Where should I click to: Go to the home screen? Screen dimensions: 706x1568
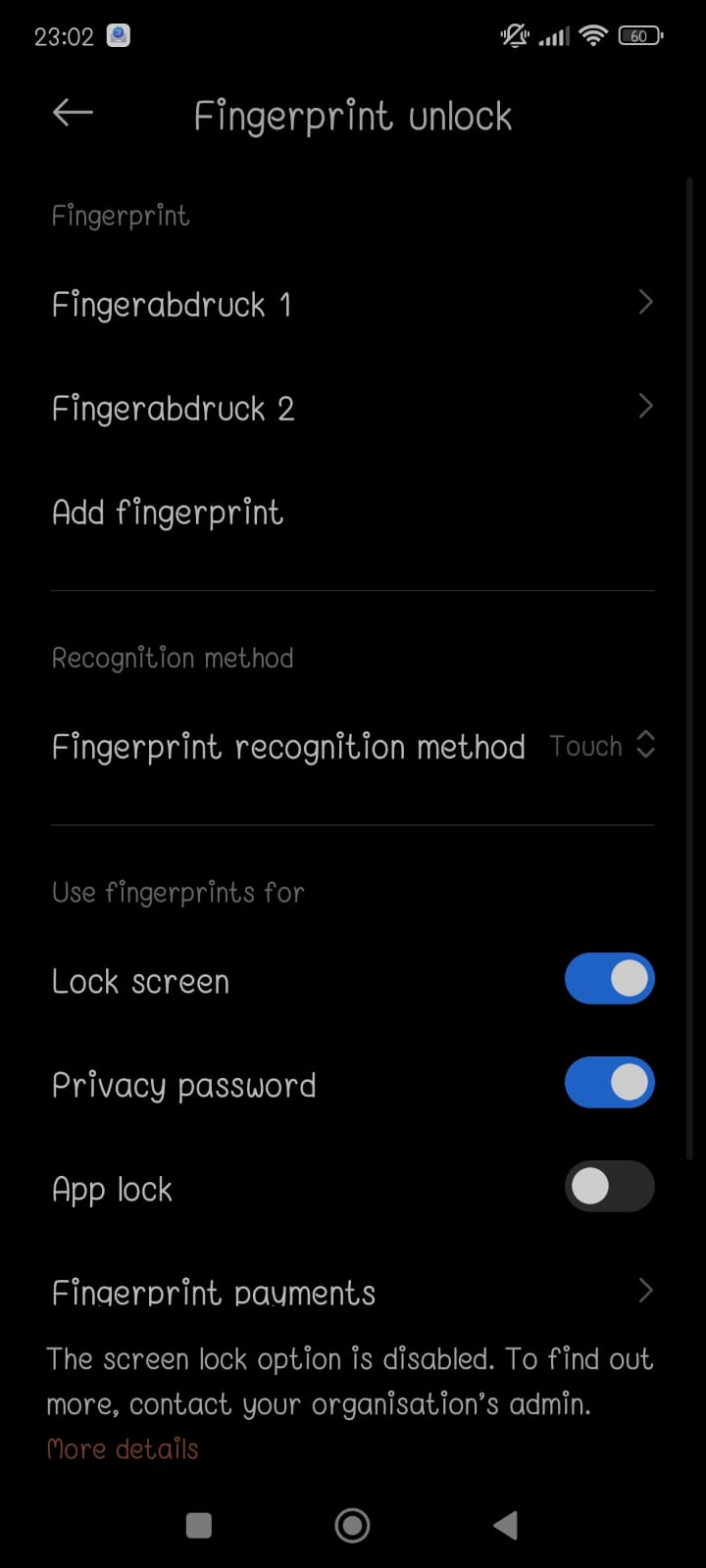[x=352, y=1525]
